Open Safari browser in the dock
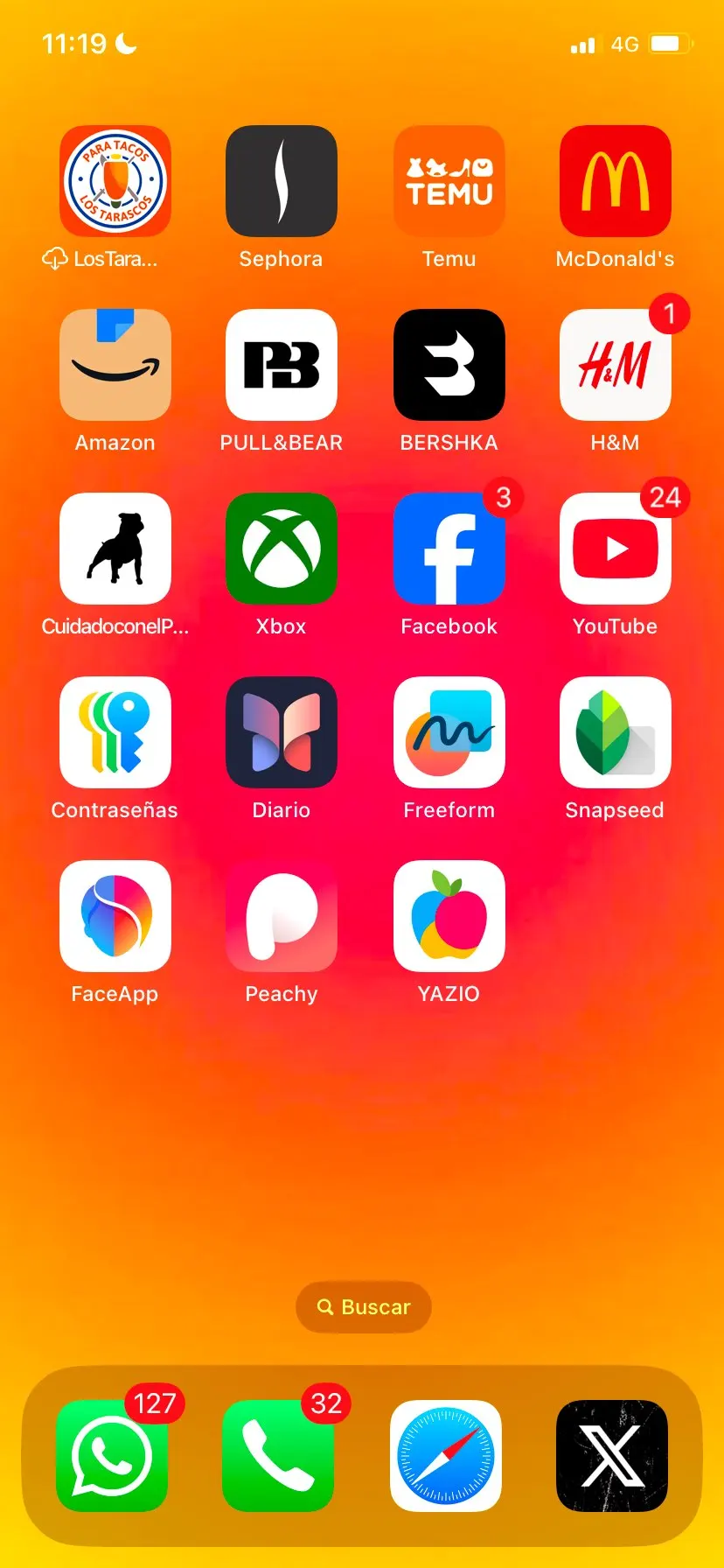The height and width of the screenshot is (1568, 724). click(446, 1456)
